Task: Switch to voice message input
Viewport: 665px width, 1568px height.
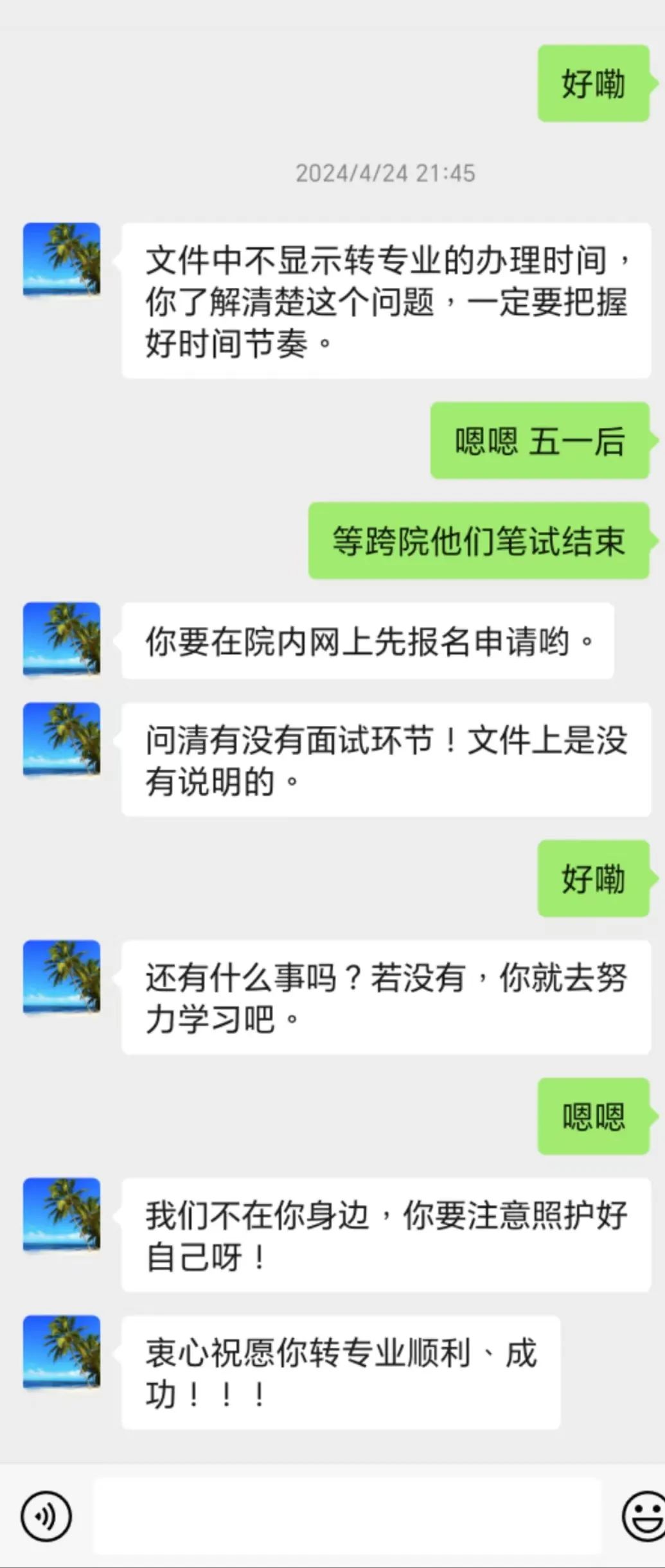Action: tap(46, 1517)
